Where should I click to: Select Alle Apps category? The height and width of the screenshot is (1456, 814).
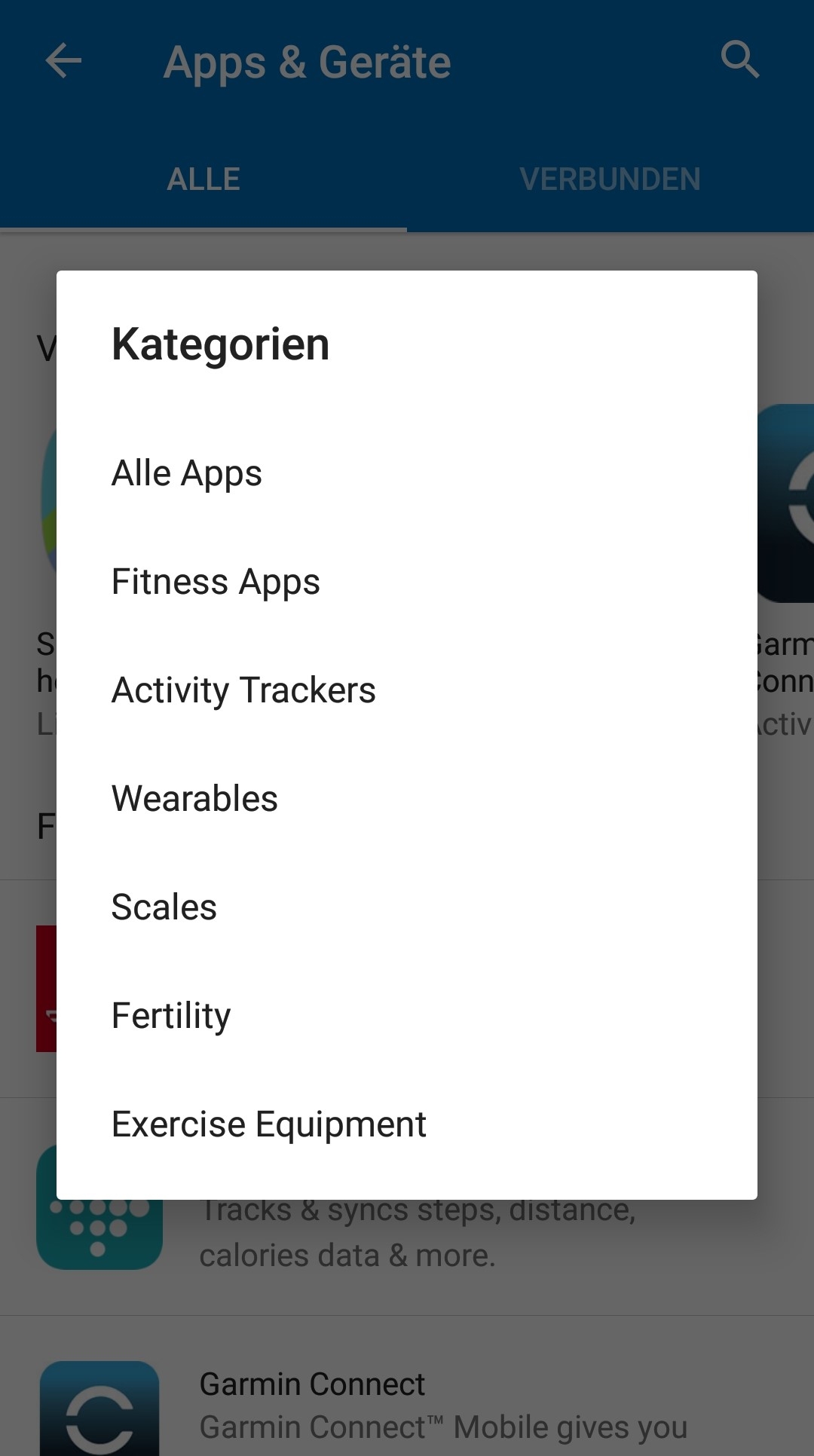coord(187,474)
